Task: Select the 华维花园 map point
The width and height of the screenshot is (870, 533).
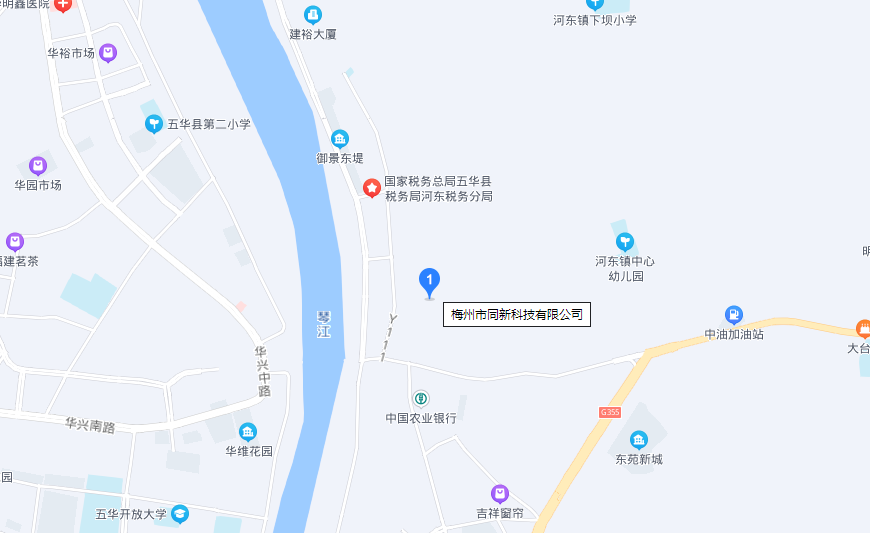Action: tap(248, 432)
